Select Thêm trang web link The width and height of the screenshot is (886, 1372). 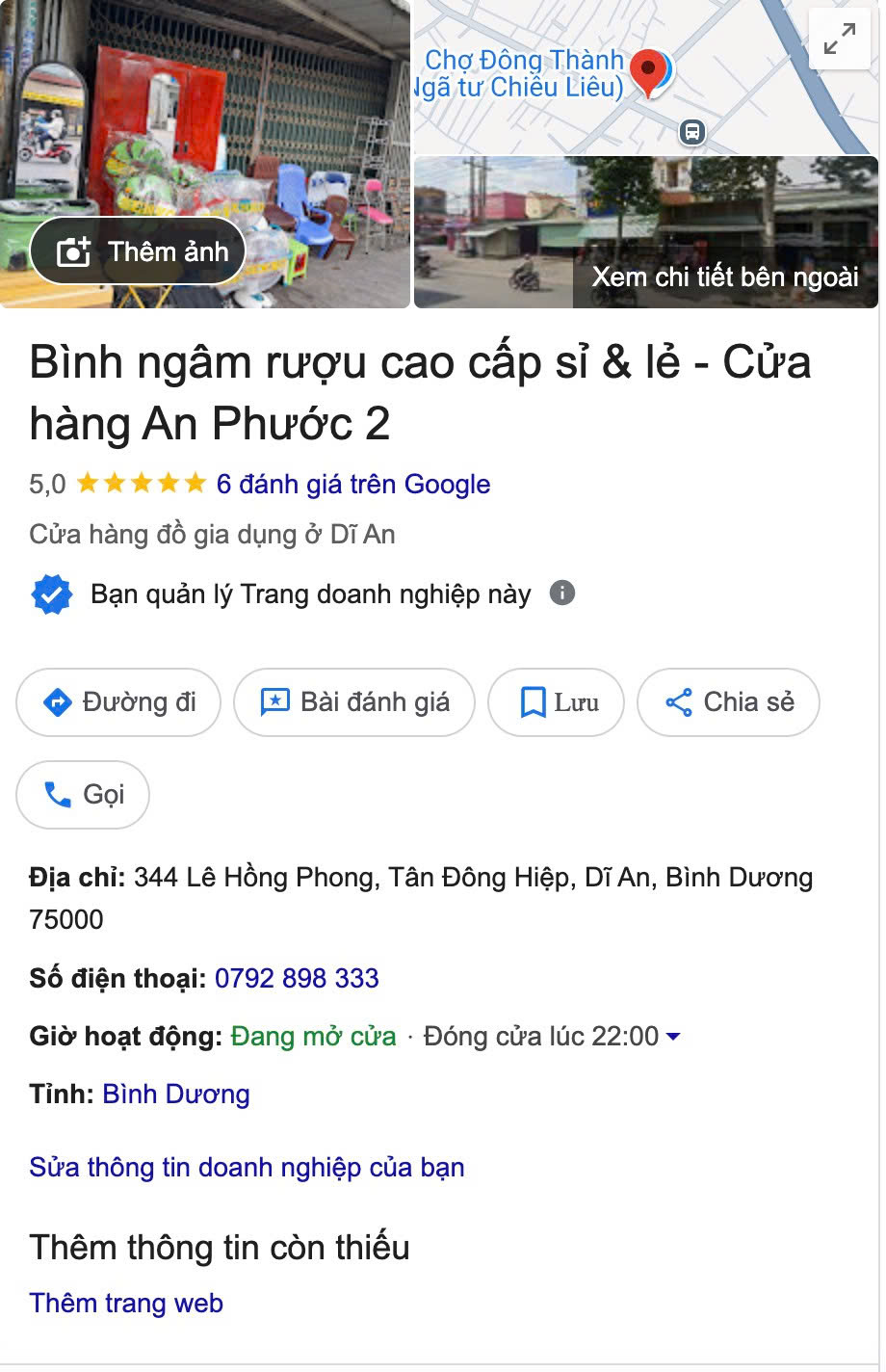pyautogui.click(x=126, y=1303)
